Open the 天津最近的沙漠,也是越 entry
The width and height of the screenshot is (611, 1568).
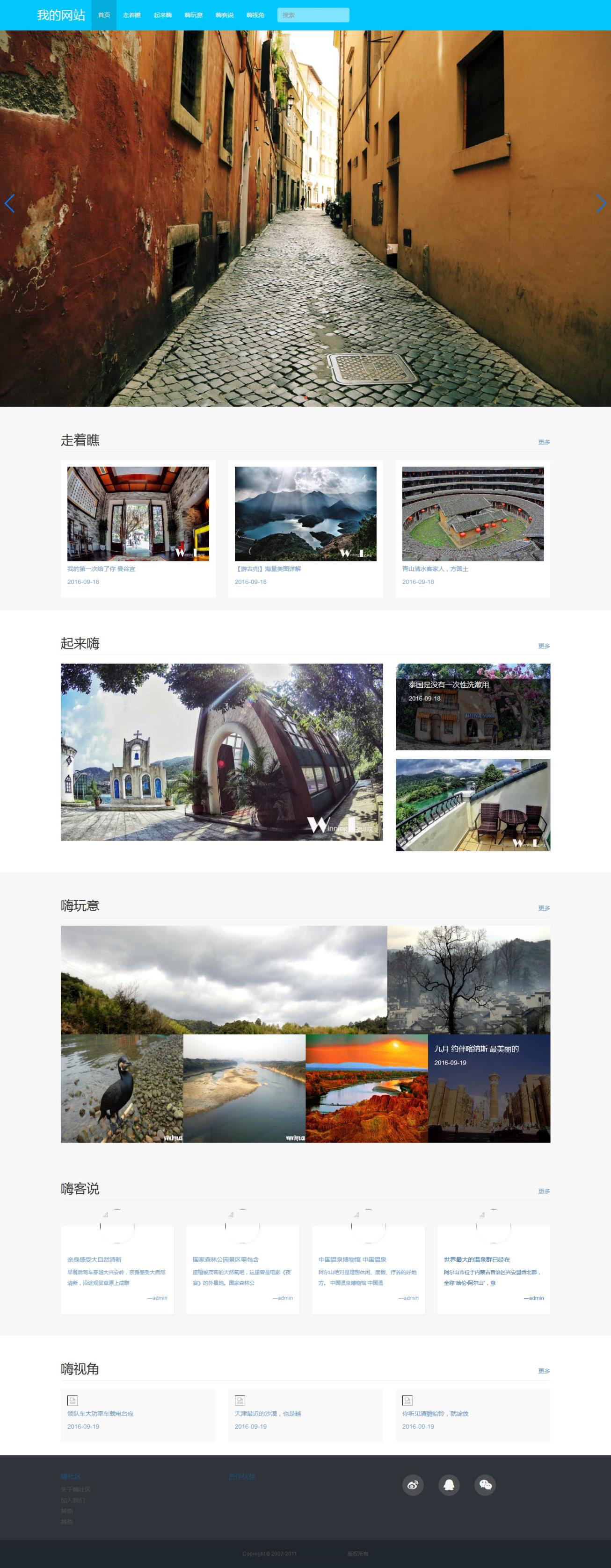tap(268, 1413)
